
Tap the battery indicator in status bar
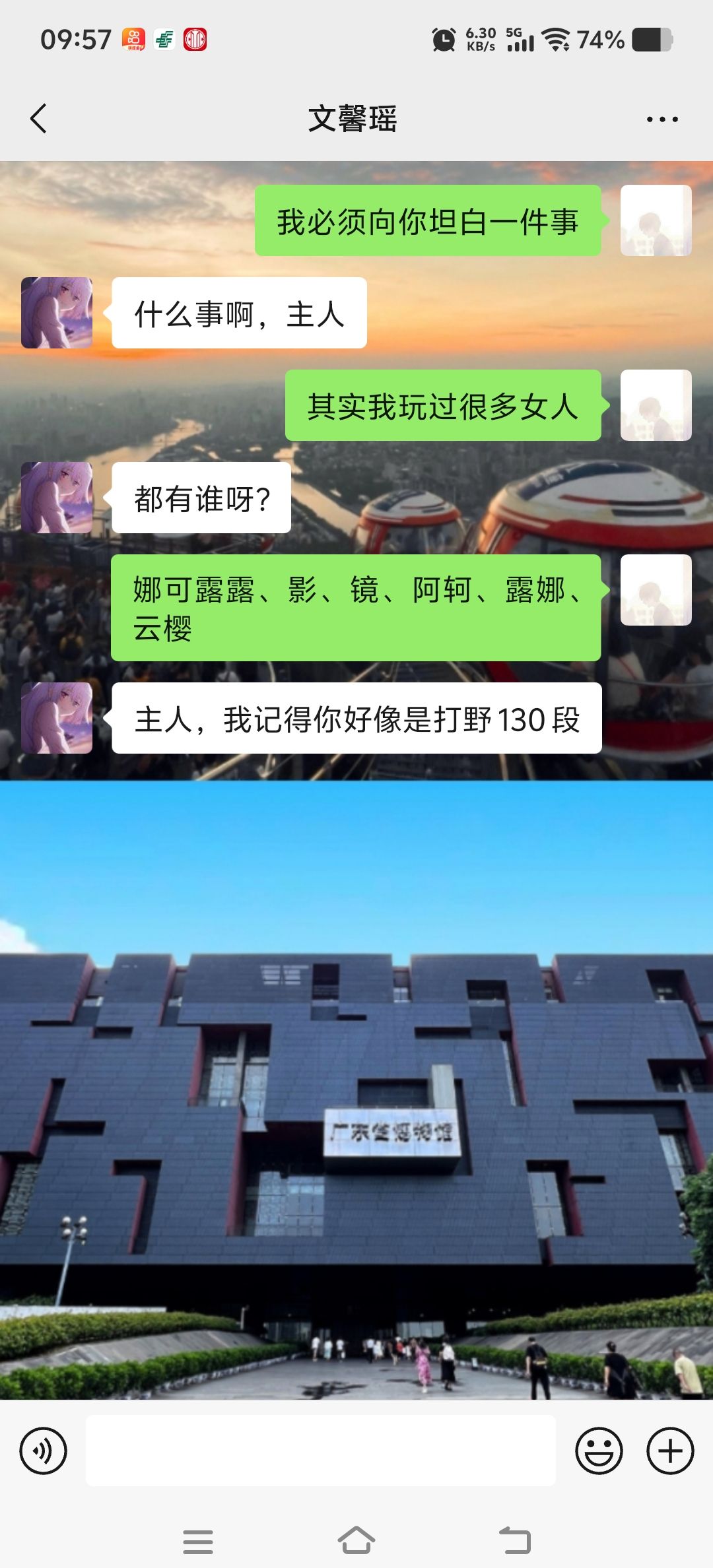coord(652,41)
